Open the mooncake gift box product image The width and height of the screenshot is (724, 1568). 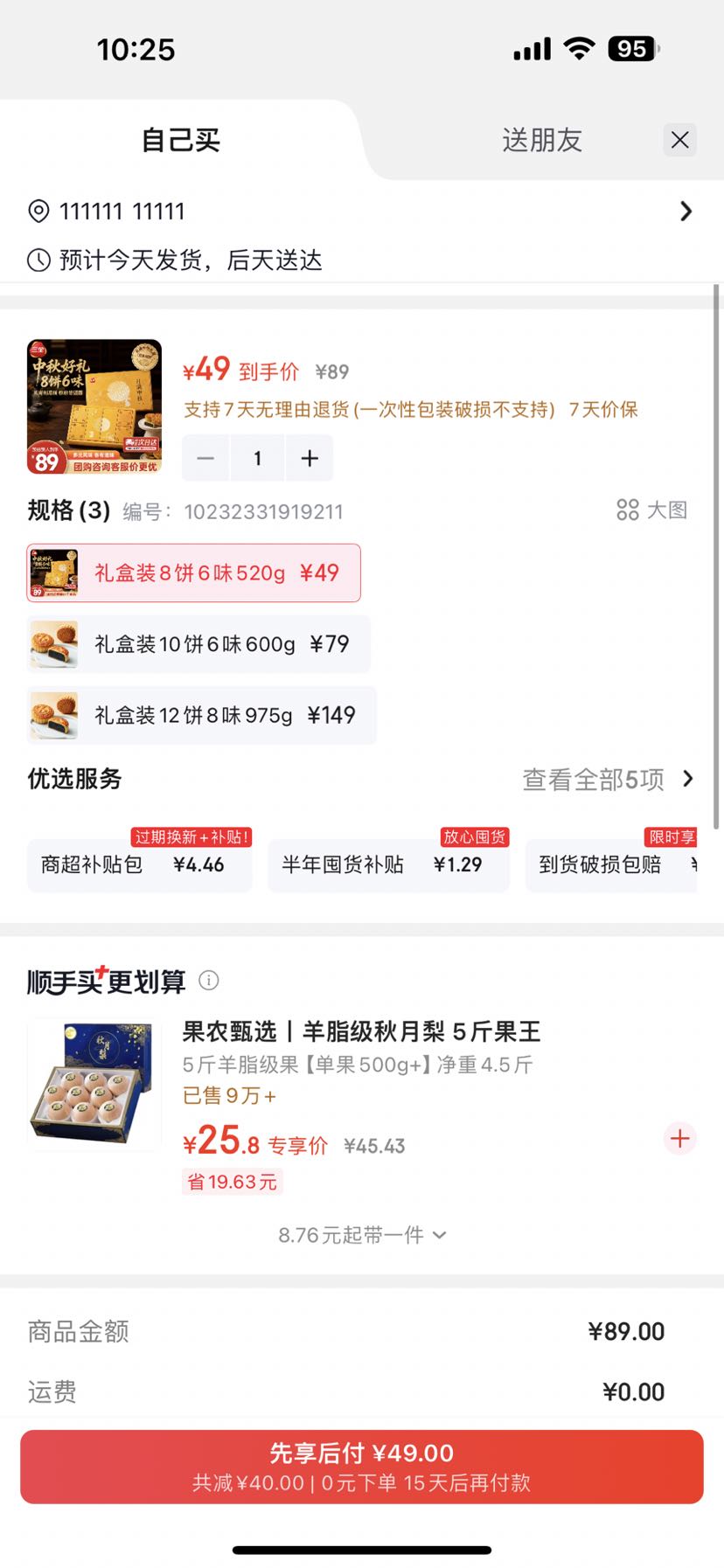coord(94,406)
